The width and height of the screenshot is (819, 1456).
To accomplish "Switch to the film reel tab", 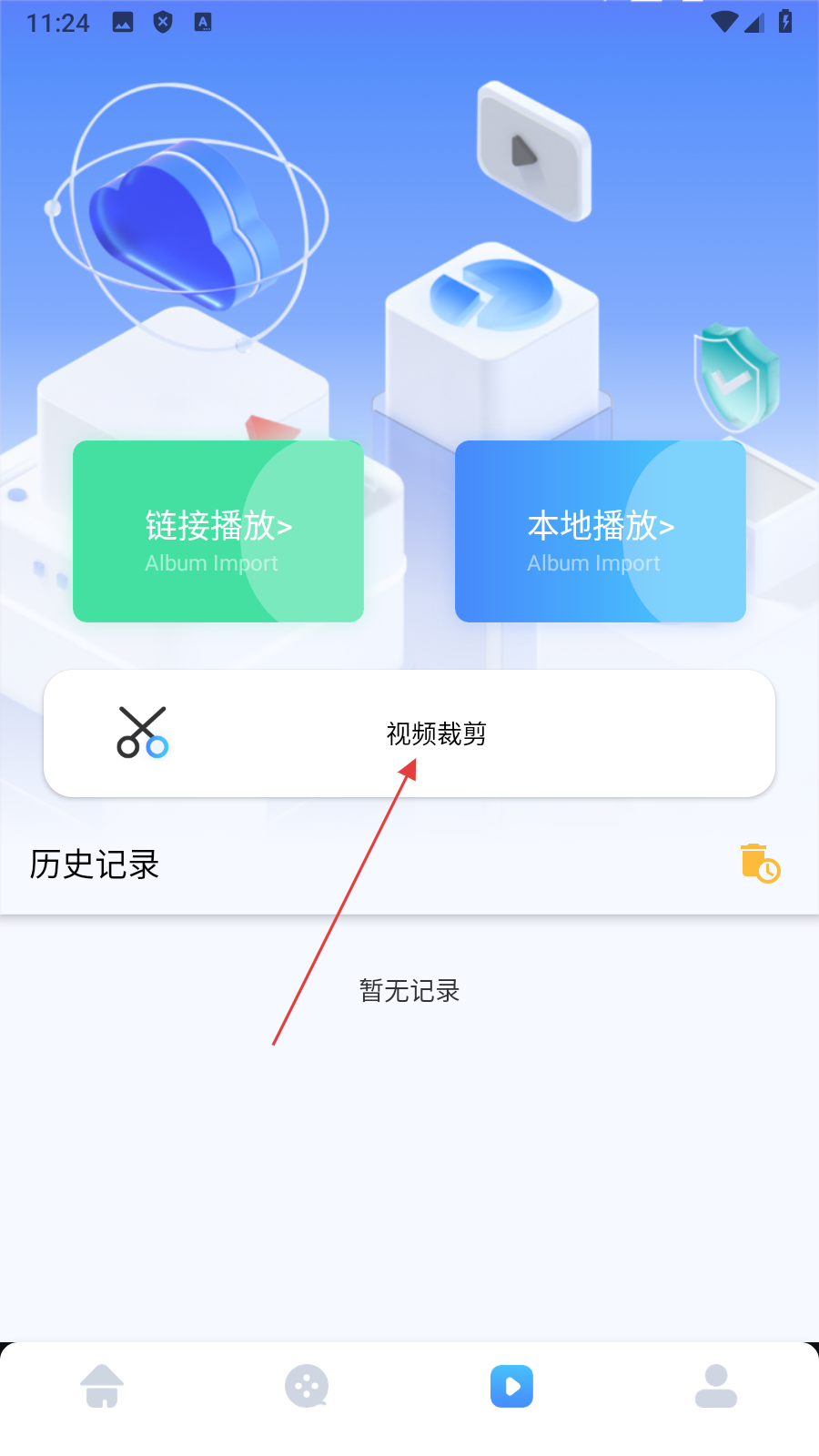I will click(x=307, y=1386).
